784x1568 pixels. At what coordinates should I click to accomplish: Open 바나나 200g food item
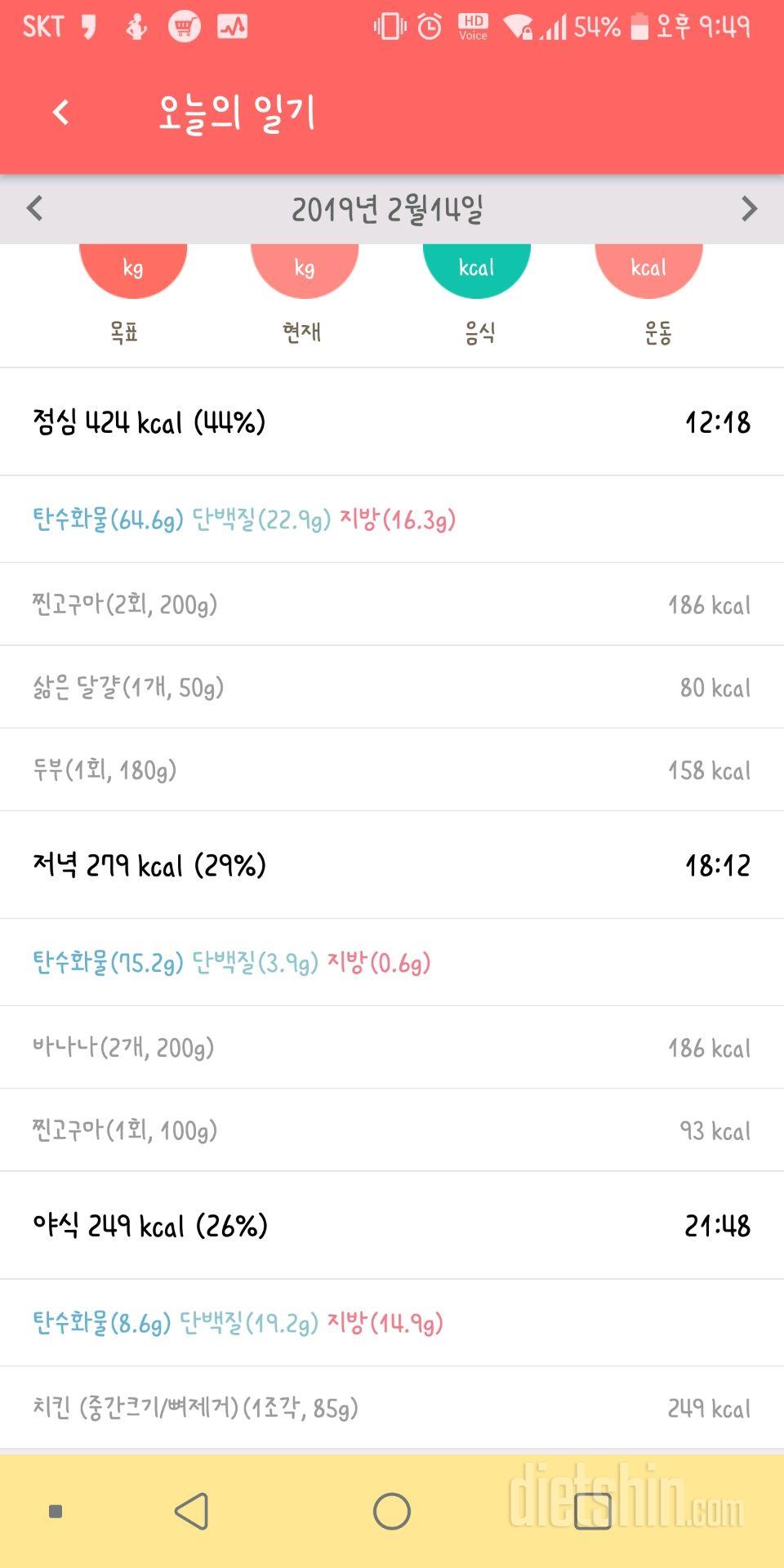point(392,1048)
